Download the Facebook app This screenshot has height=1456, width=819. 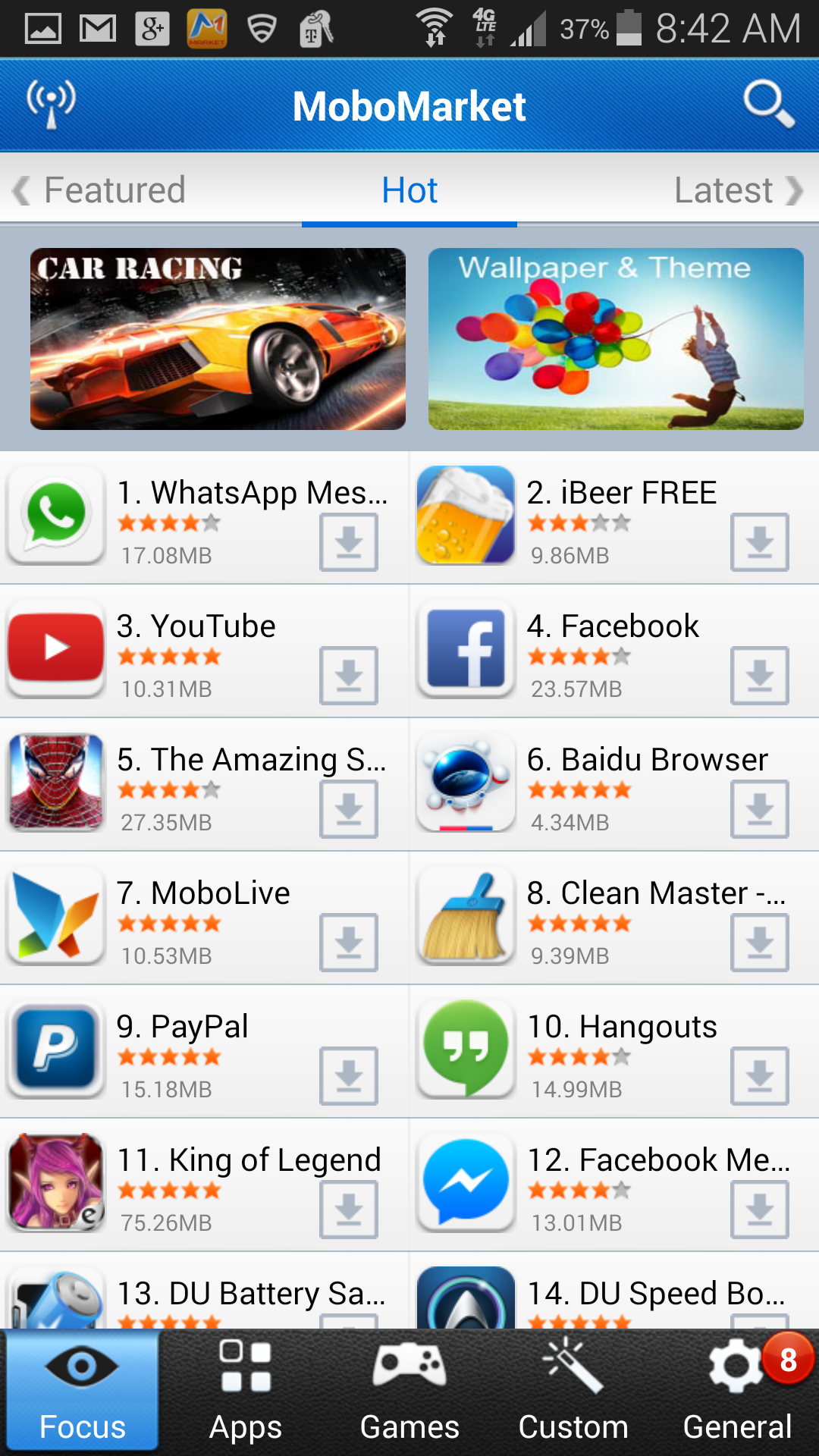(x=759, y=676)
